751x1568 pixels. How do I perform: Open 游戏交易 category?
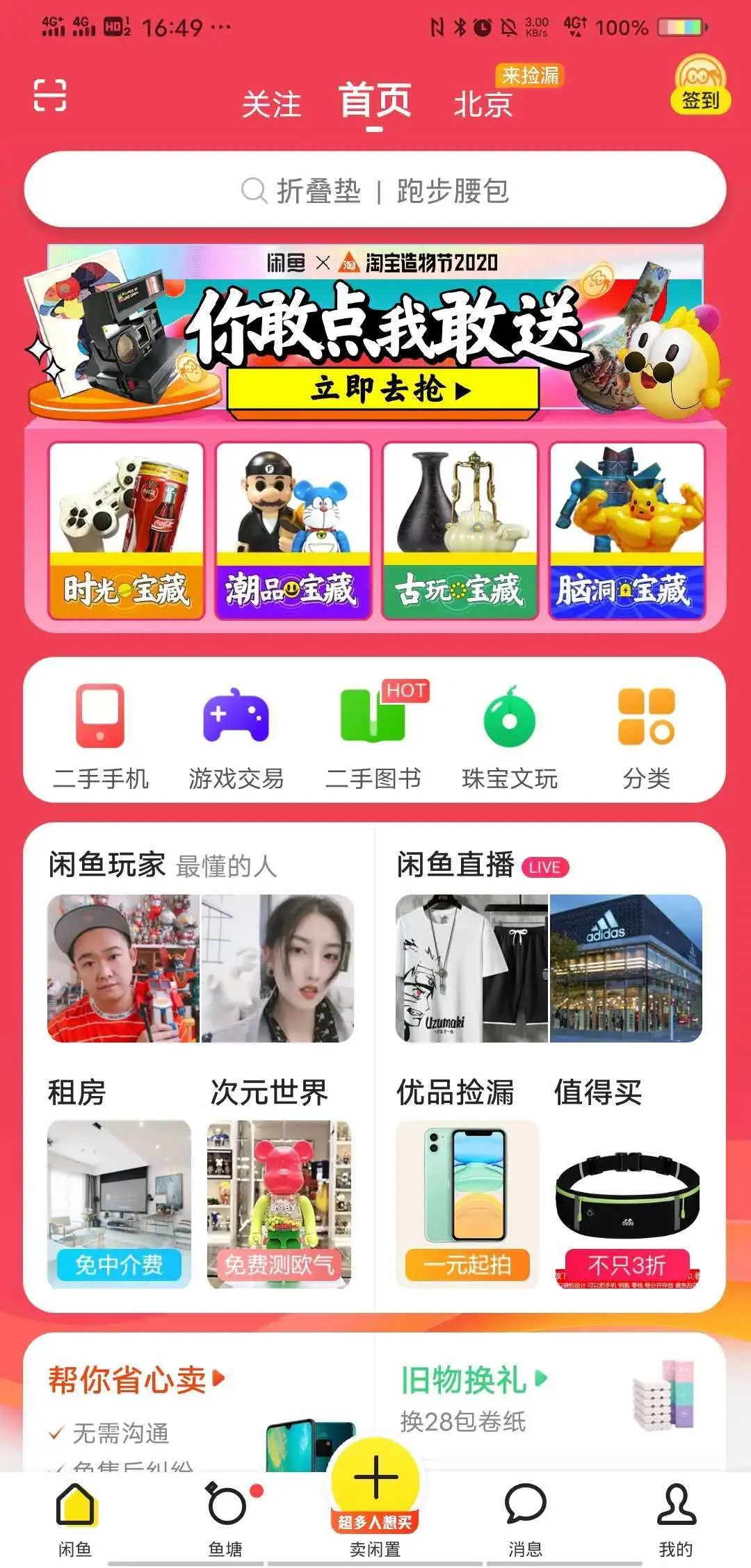(236, 737)
